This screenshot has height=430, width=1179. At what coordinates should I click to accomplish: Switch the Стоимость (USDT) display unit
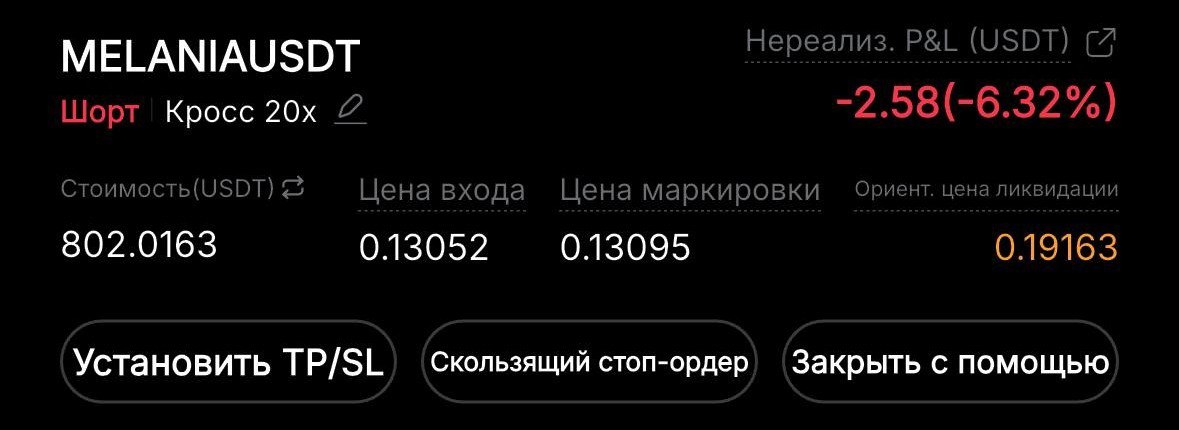293,187
